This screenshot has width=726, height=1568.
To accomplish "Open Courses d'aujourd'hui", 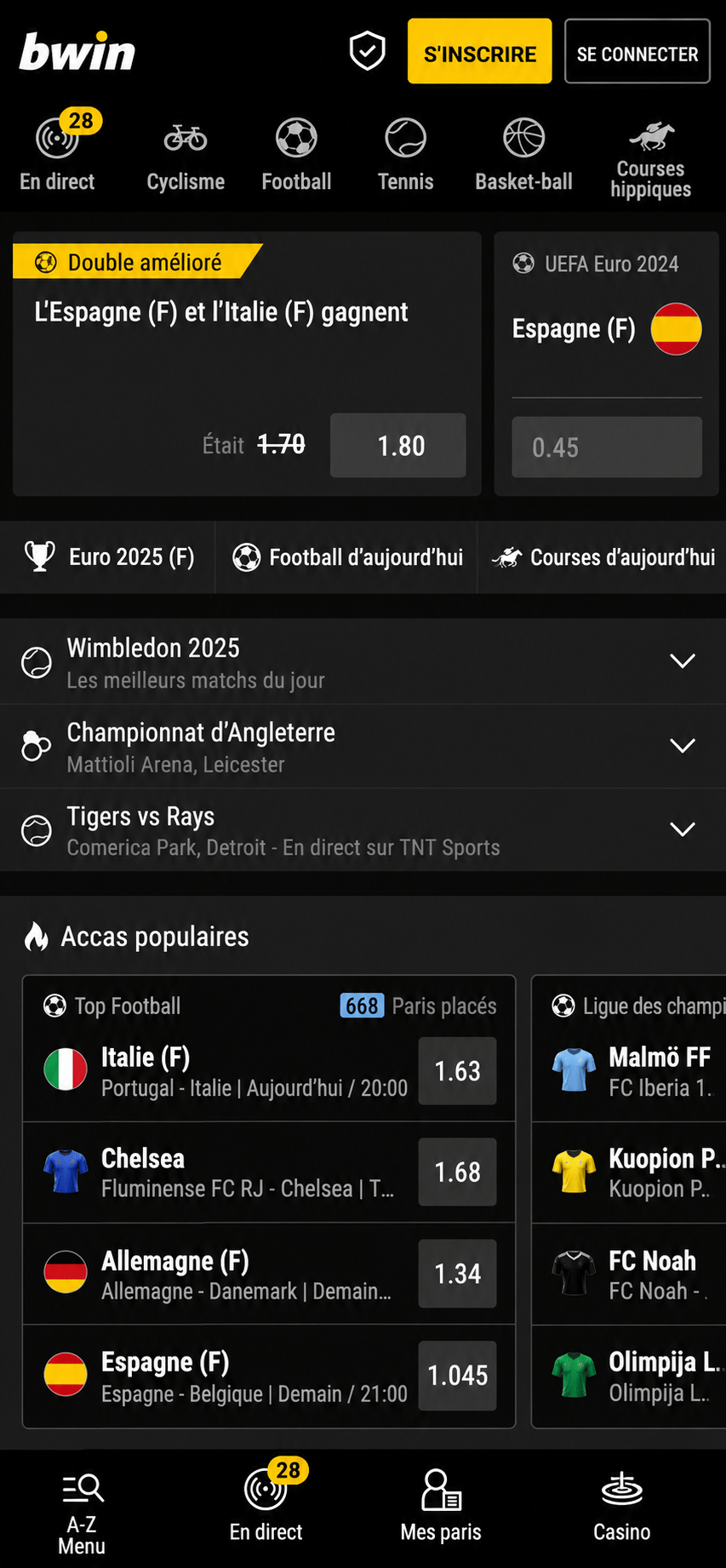I will coord(603,557).
